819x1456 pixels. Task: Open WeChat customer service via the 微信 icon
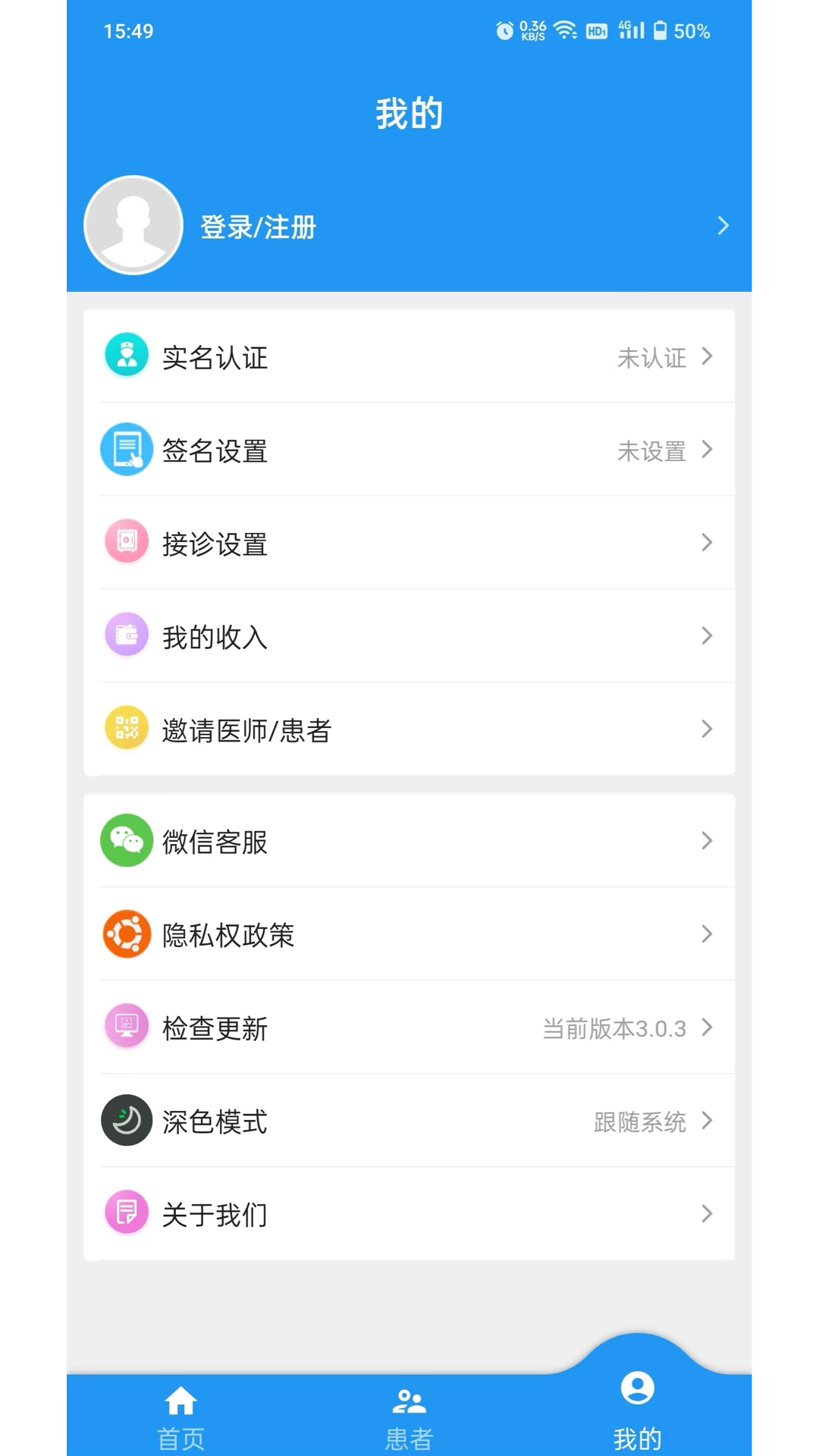127,840
